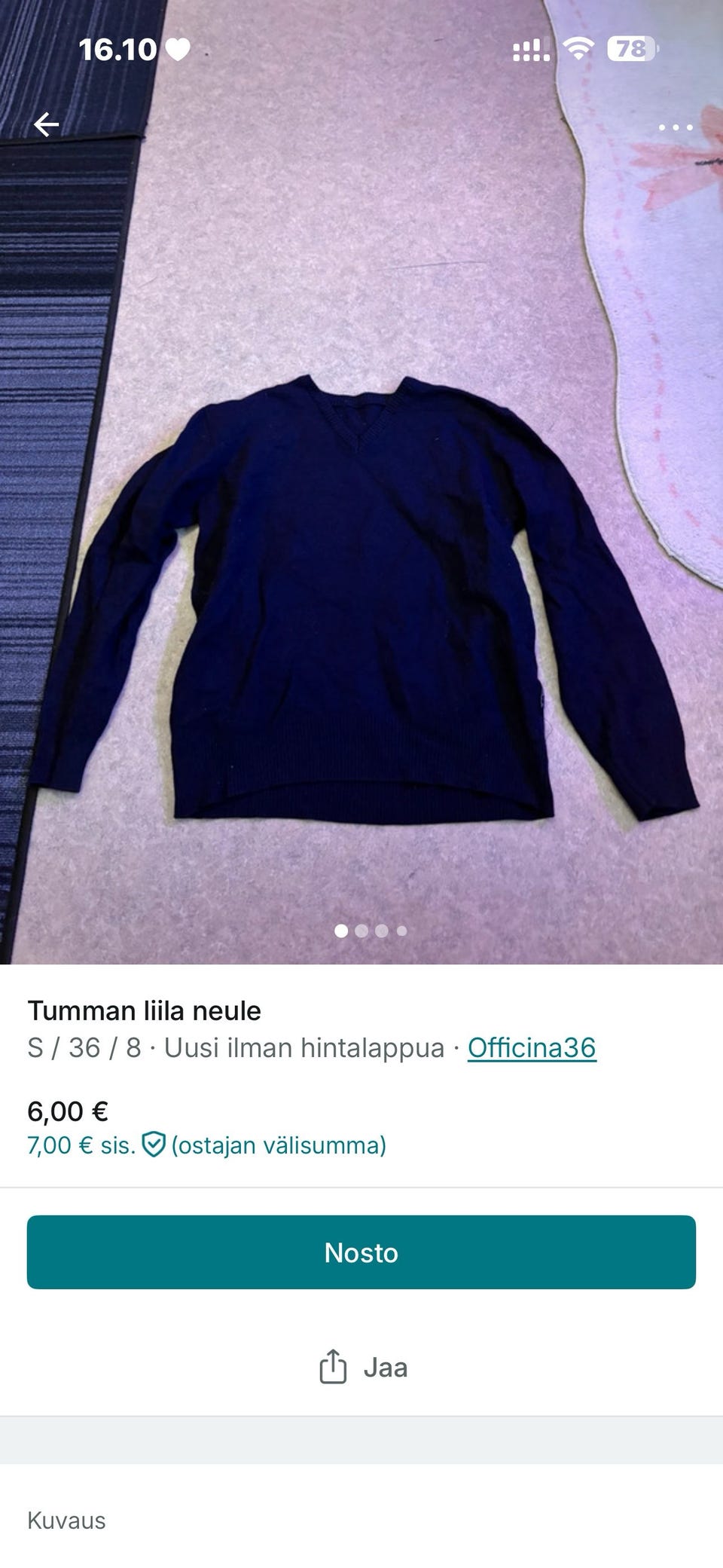The width and height of the screenshot is (723, 1568).
Task: Tap the Nosto button
Action: coord(361,1252)
